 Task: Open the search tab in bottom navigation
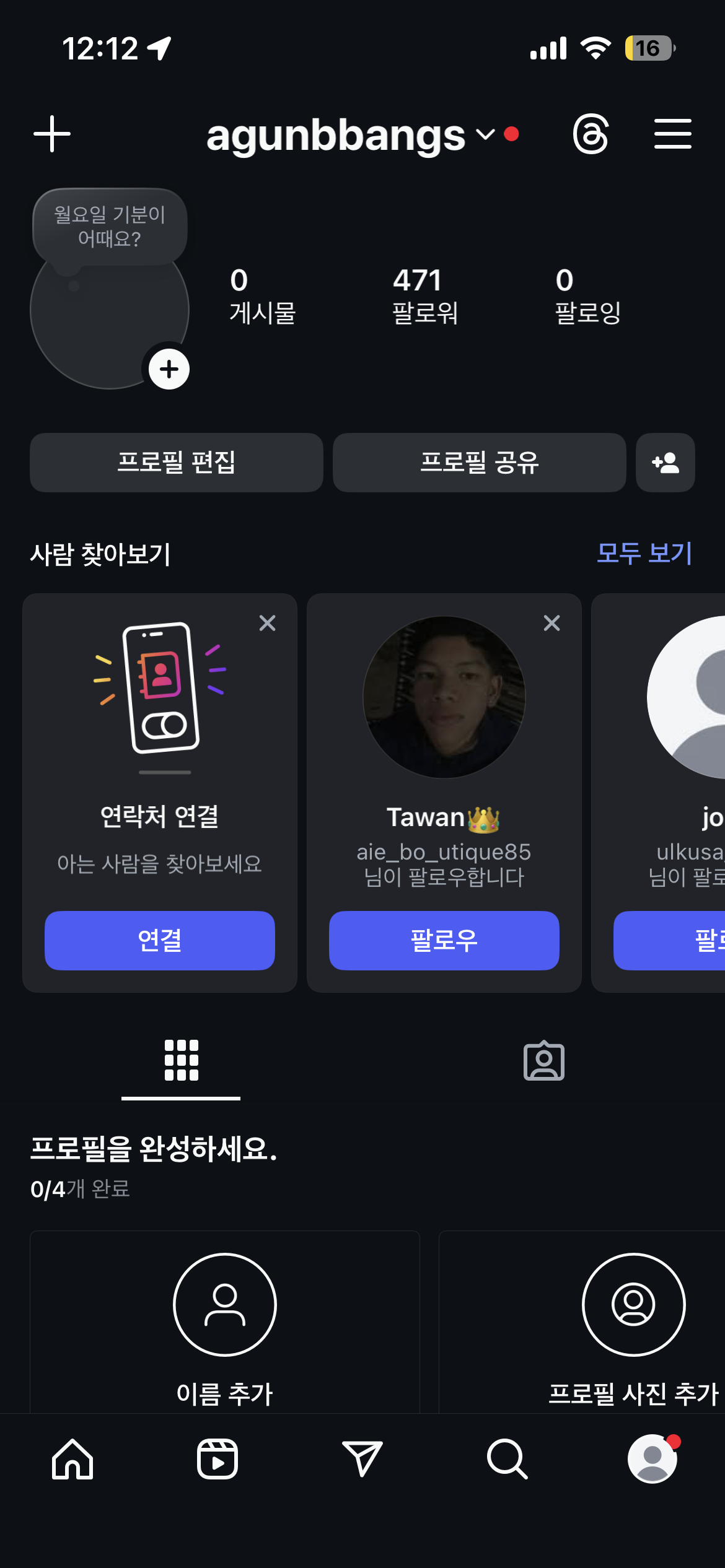(x=507, y=1459)
